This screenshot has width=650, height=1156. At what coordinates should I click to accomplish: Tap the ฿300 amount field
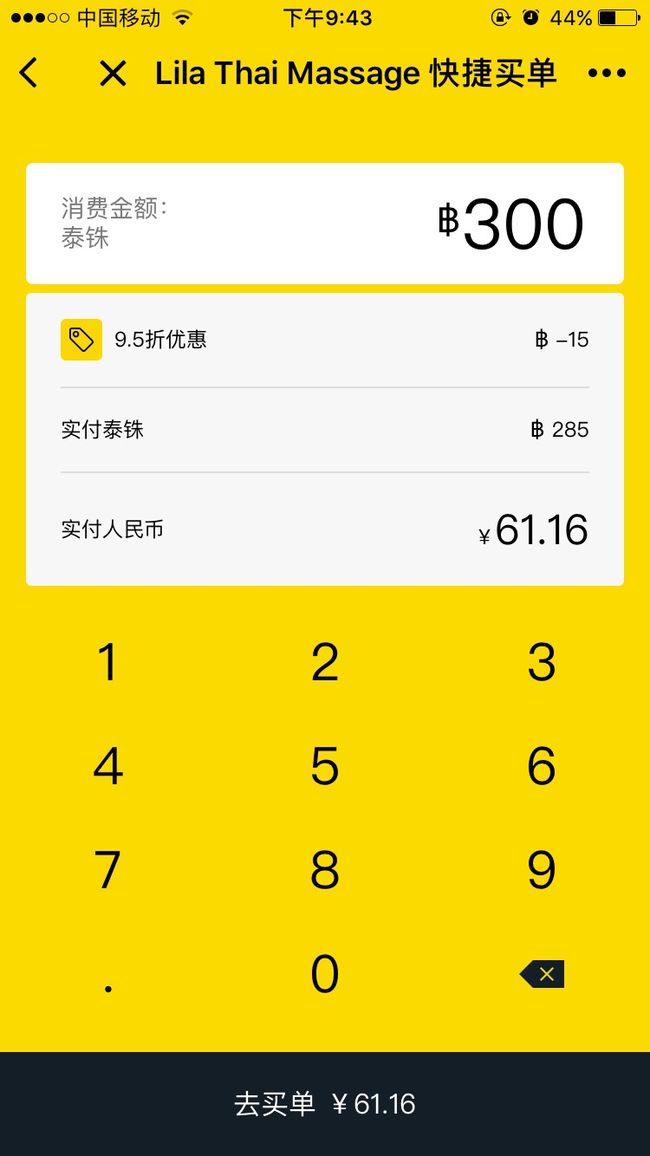(x=325, y=223)
